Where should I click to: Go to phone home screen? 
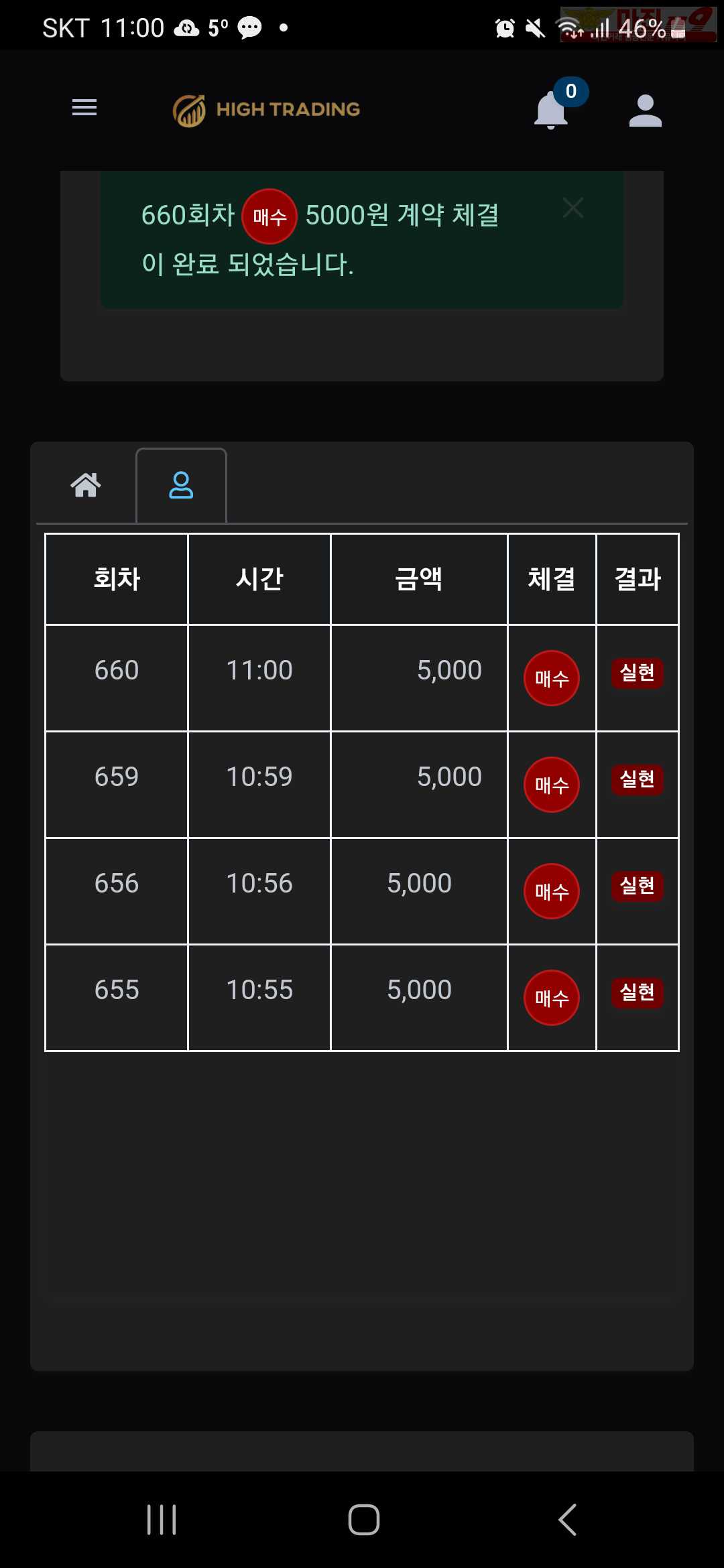(x=364, y=1520)
